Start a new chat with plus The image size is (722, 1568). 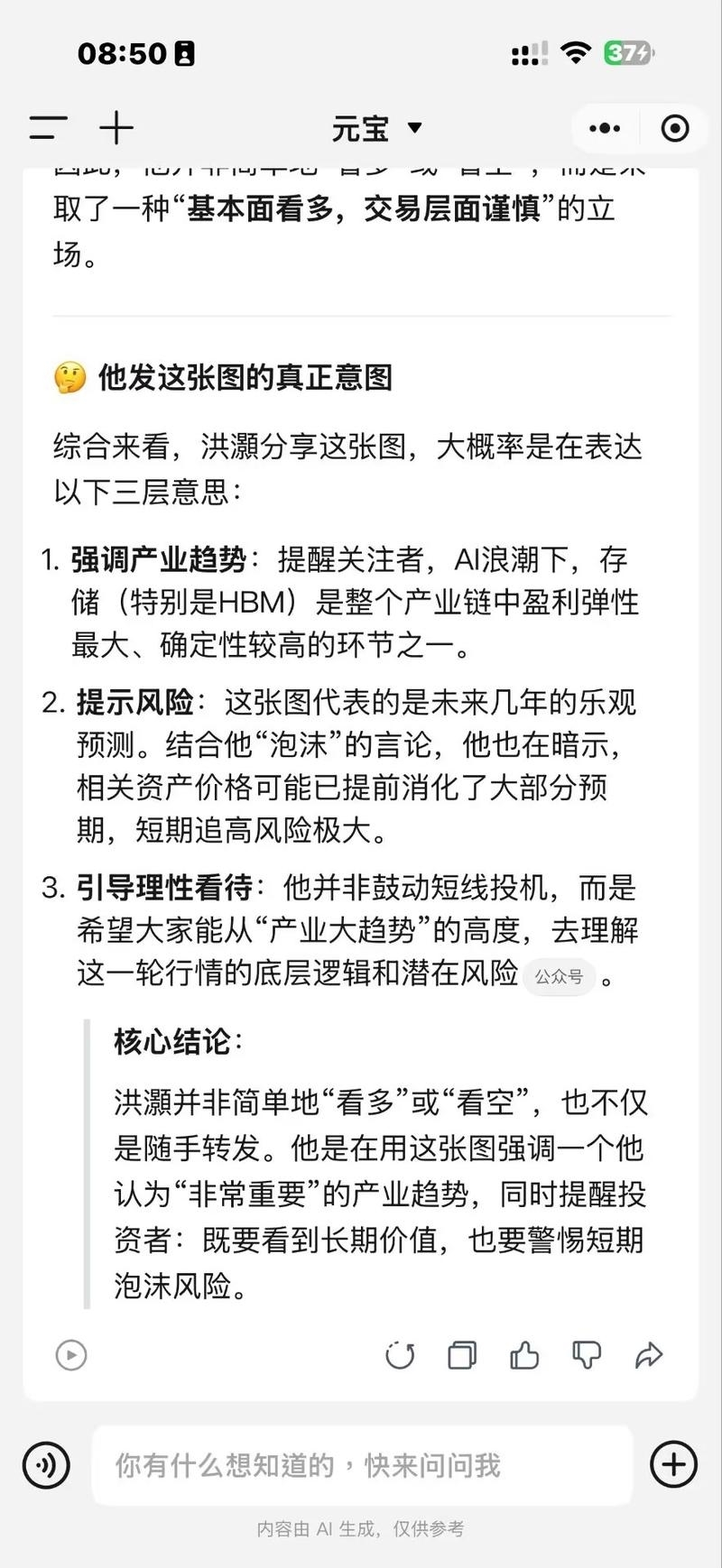coord(116,128)
